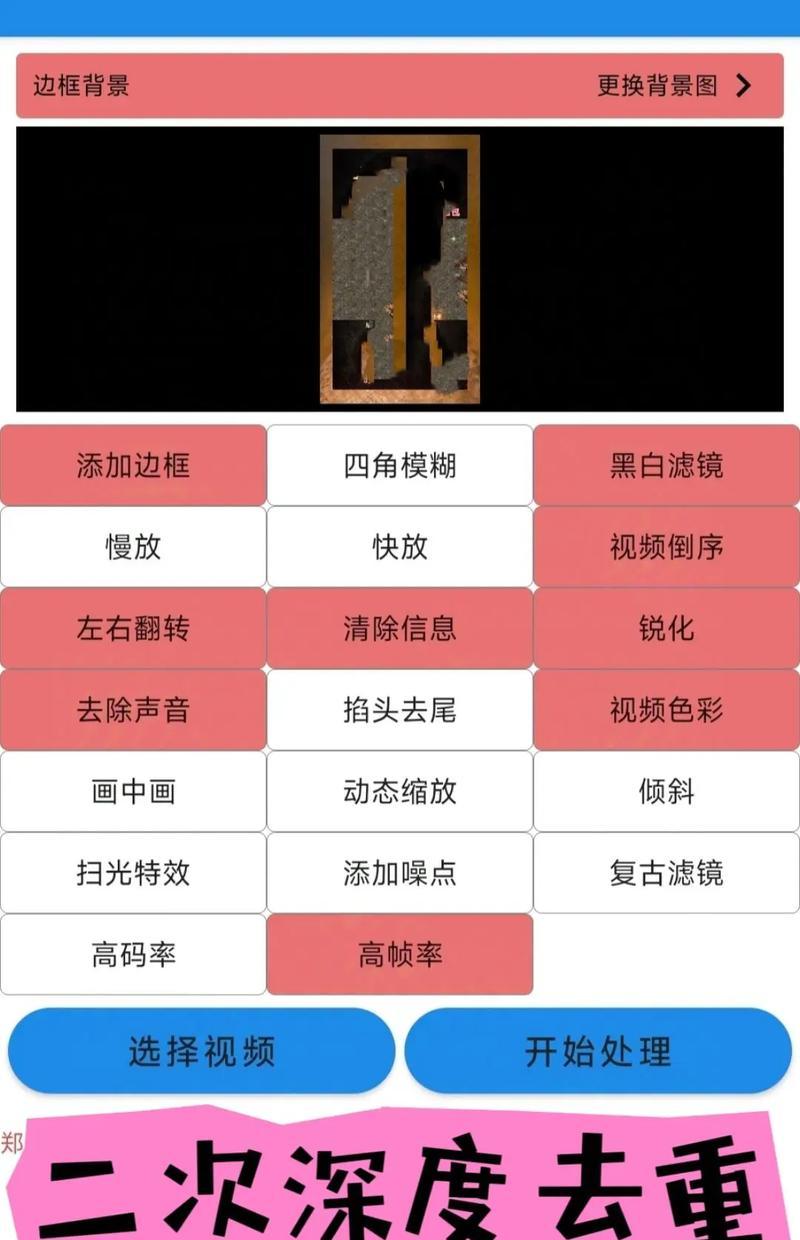This screenshot has height=1240, width=800.
Task: Toggle 视频倒序 reverse playback
Action: [666, 547]
